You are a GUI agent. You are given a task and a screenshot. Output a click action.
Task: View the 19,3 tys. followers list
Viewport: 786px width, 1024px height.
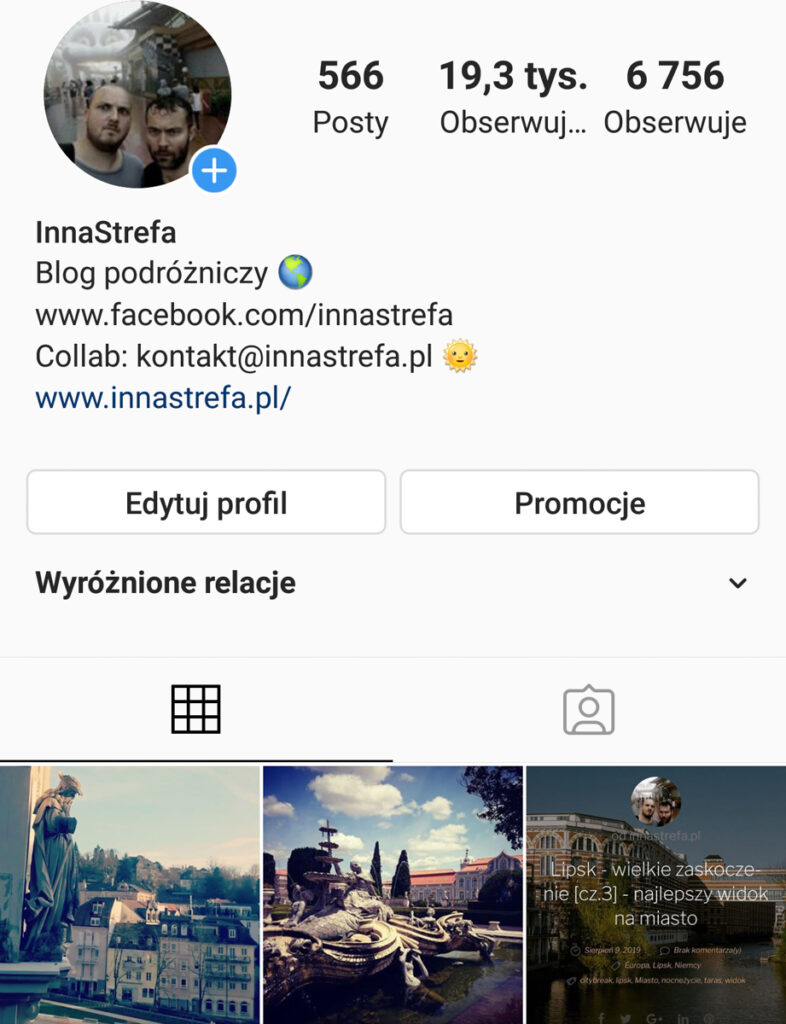(513, 98)
